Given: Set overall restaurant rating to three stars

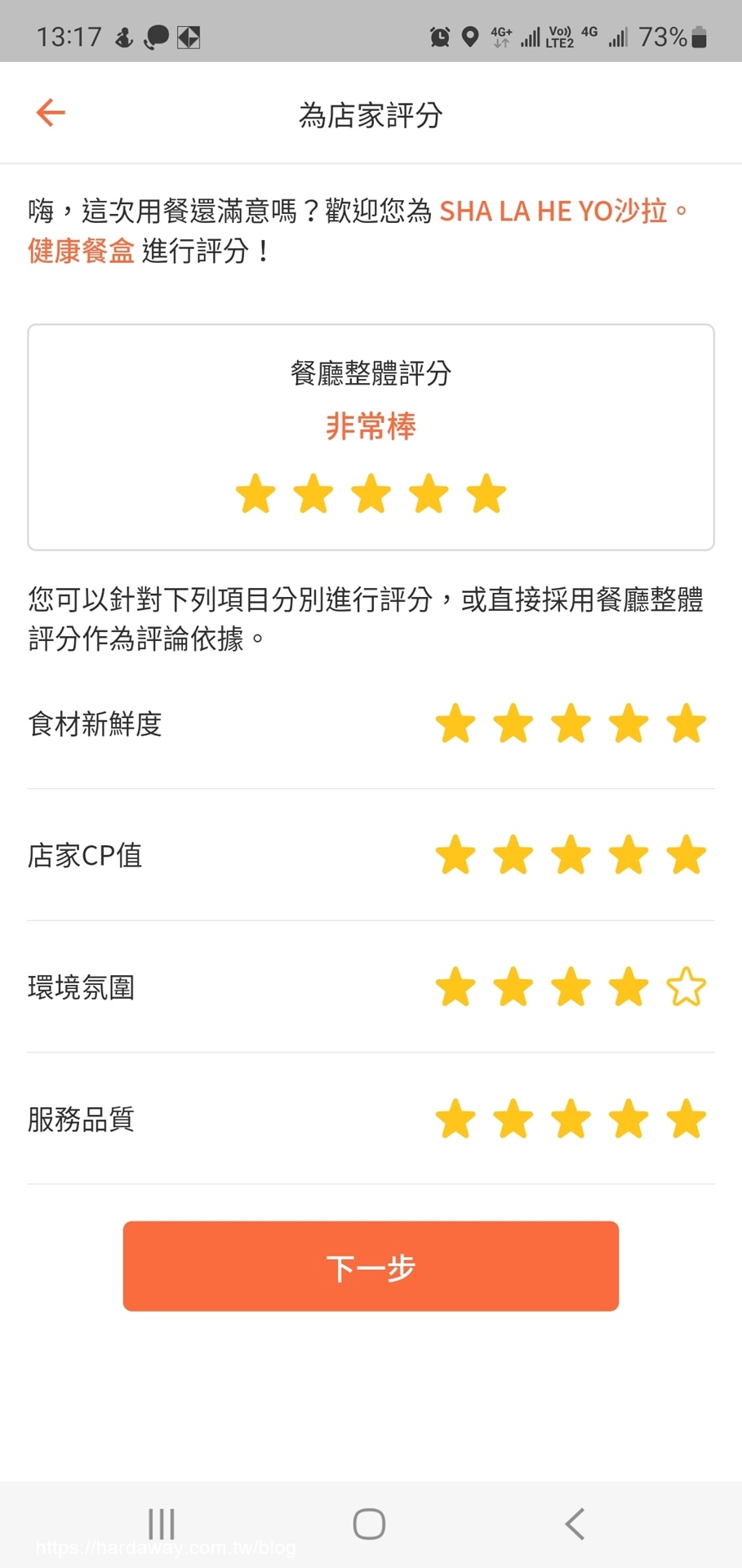Looking at the screenshot, I should click(x=371, y=494).
